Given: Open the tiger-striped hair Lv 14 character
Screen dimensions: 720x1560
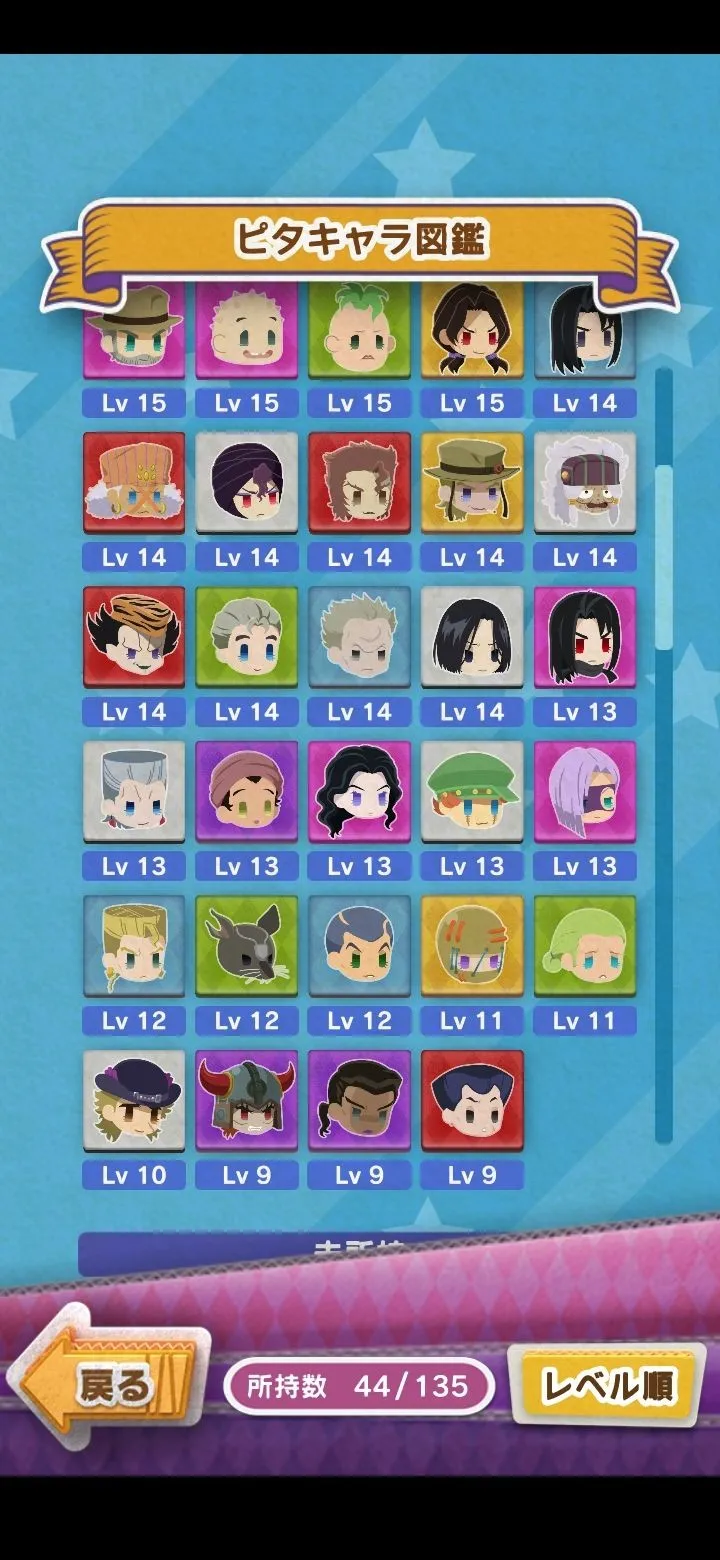Looking at the screenshot, I should pyautogui.click(x=134, y=636).
